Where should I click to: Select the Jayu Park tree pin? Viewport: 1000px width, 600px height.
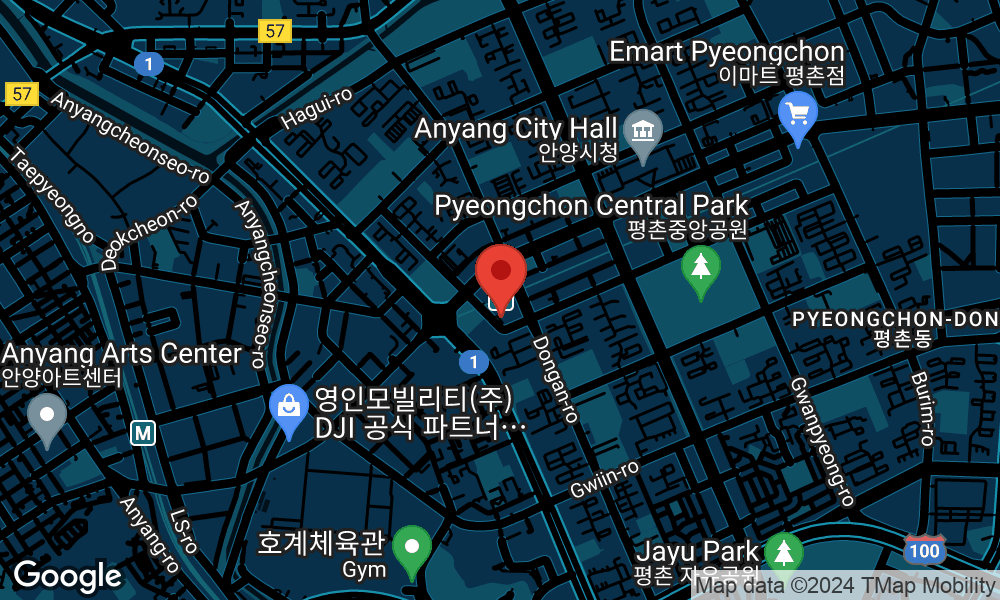click(x=784, y=552)
